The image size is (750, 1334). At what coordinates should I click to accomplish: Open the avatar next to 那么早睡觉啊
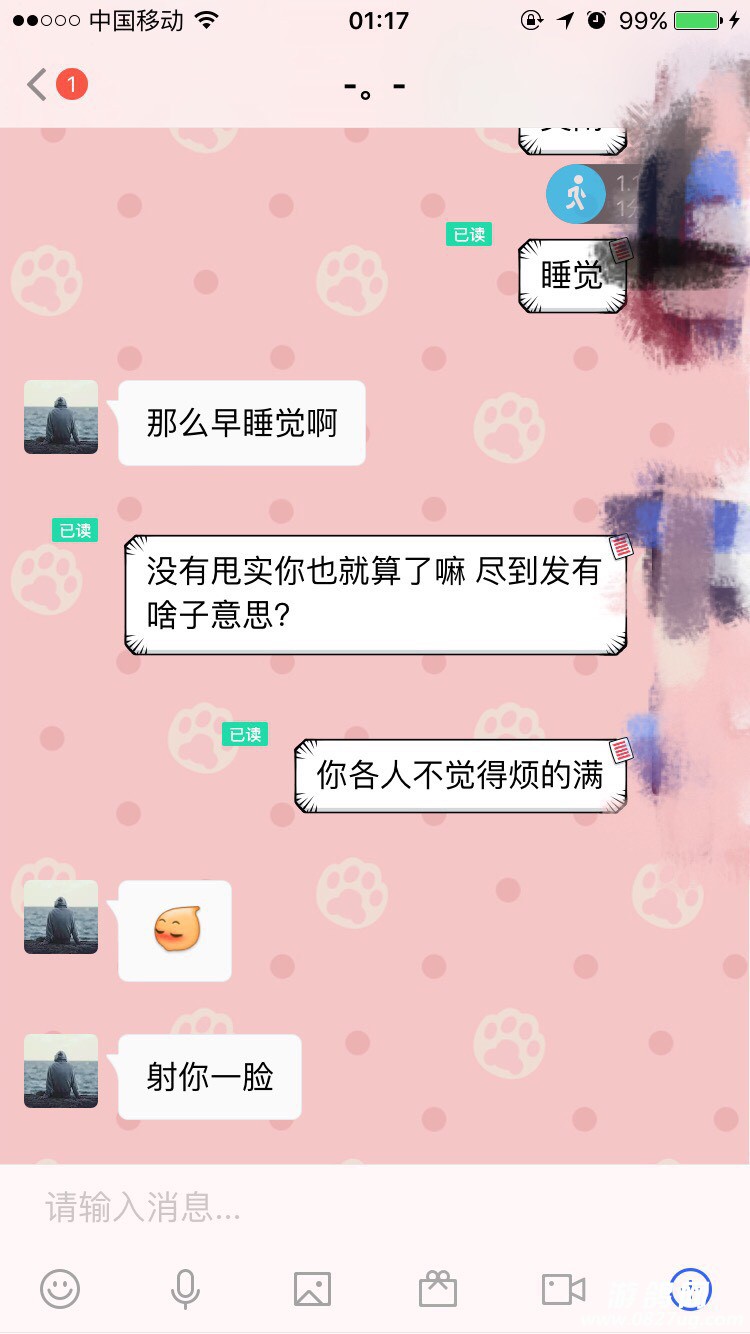click(61, 417)
